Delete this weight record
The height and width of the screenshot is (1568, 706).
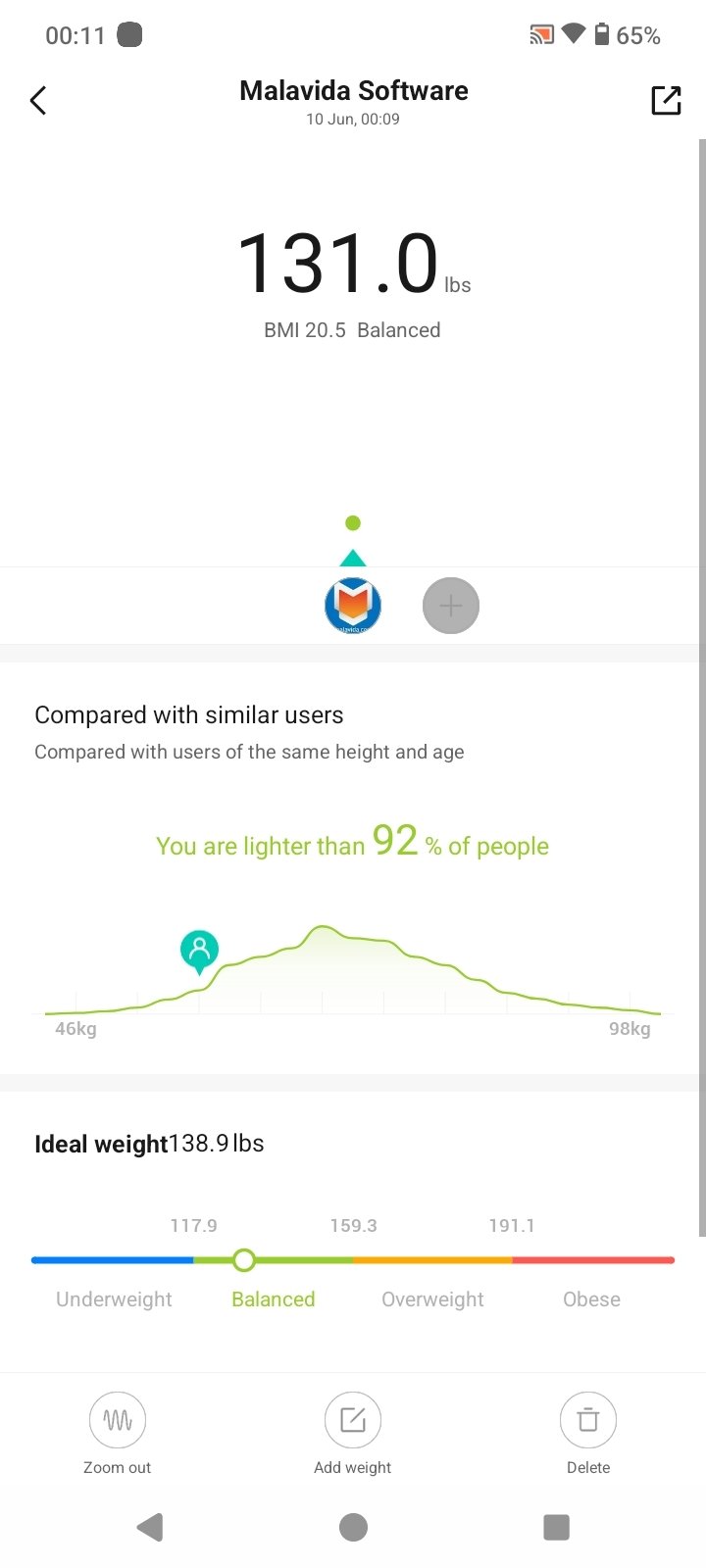tap(588, 1434)
